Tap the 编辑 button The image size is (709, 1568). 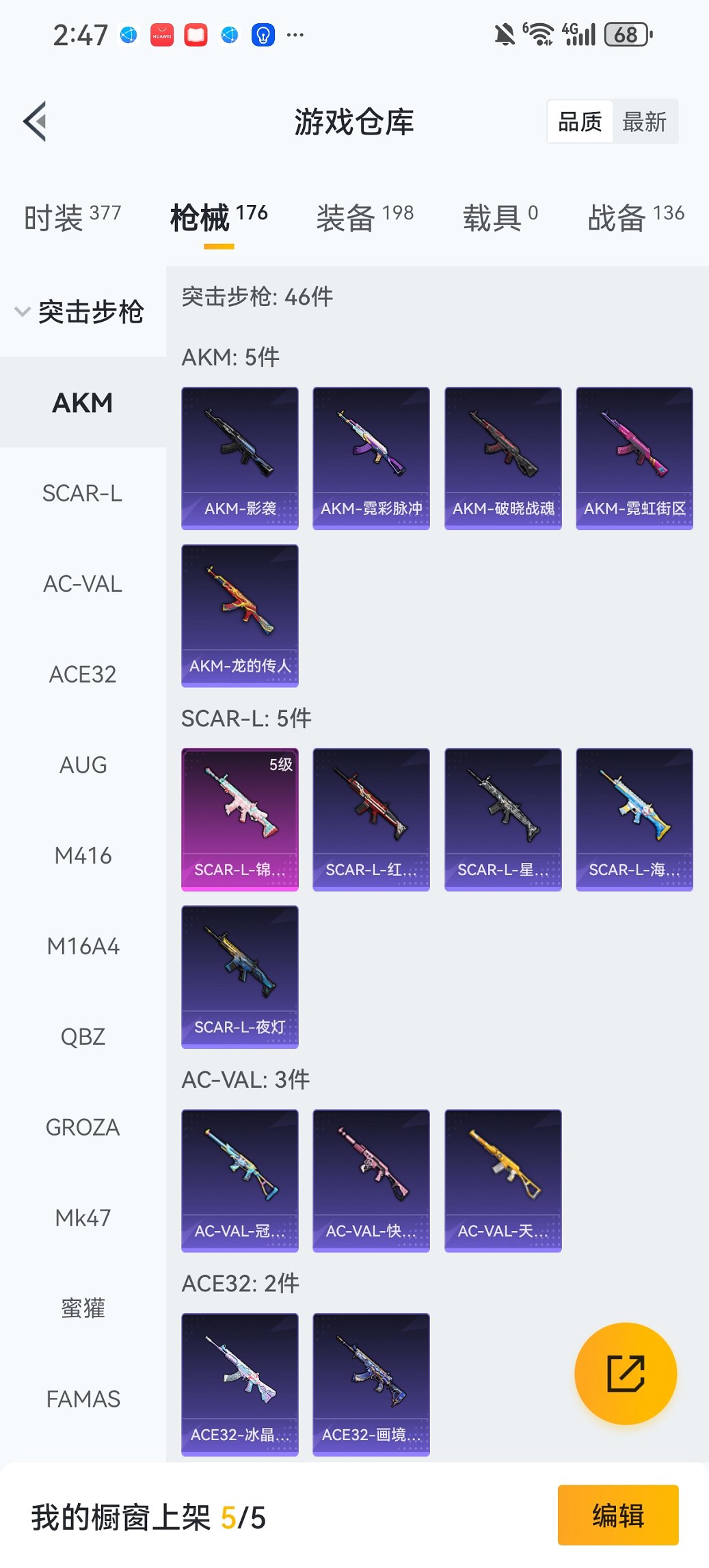pos(617,1515)
